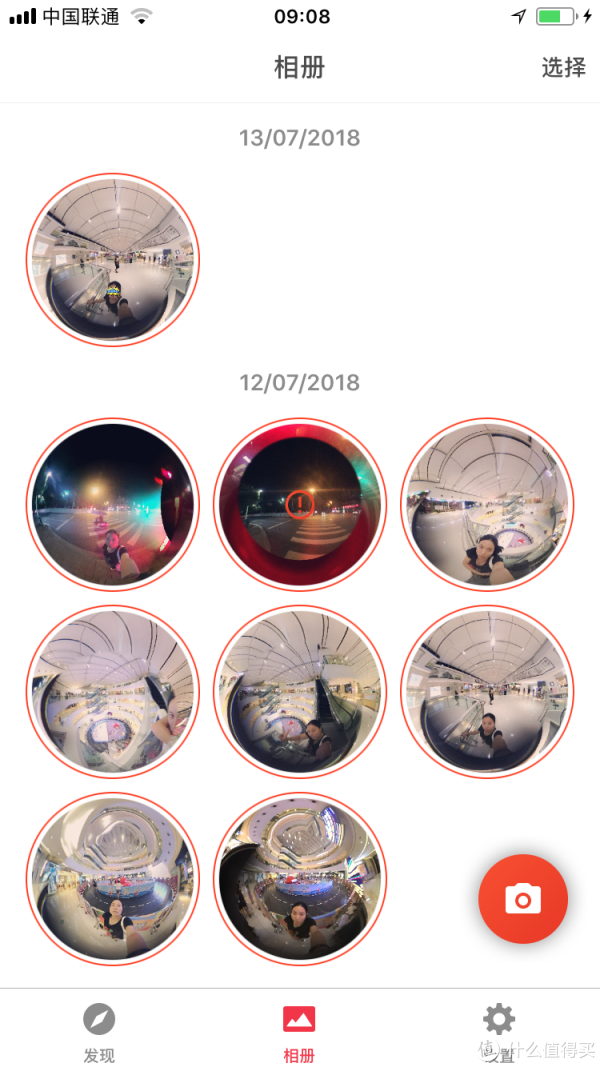Switch to the 相册 tab
The image size is (600, 1067).
pos(299,1032)
